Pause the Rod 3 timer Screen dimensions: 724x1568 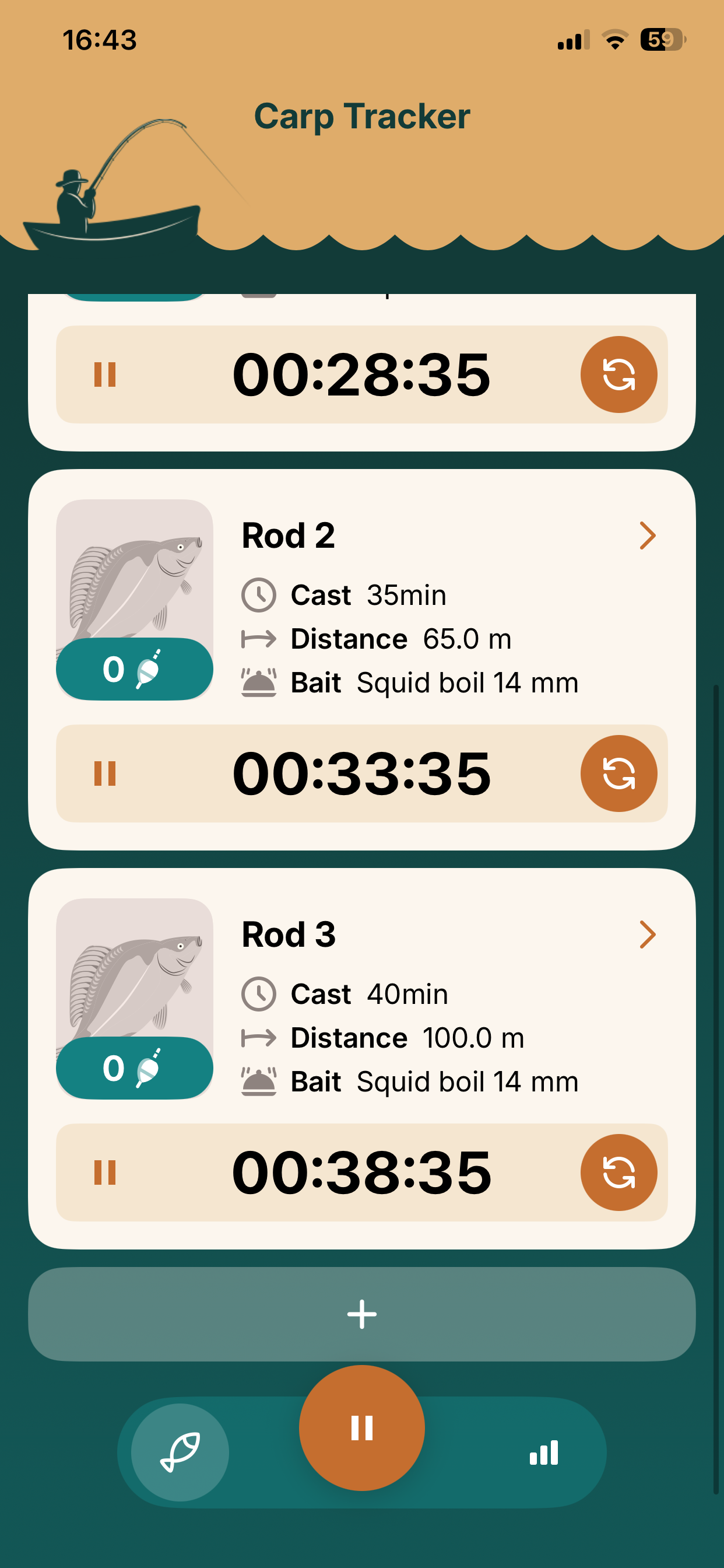[105, 1172]
